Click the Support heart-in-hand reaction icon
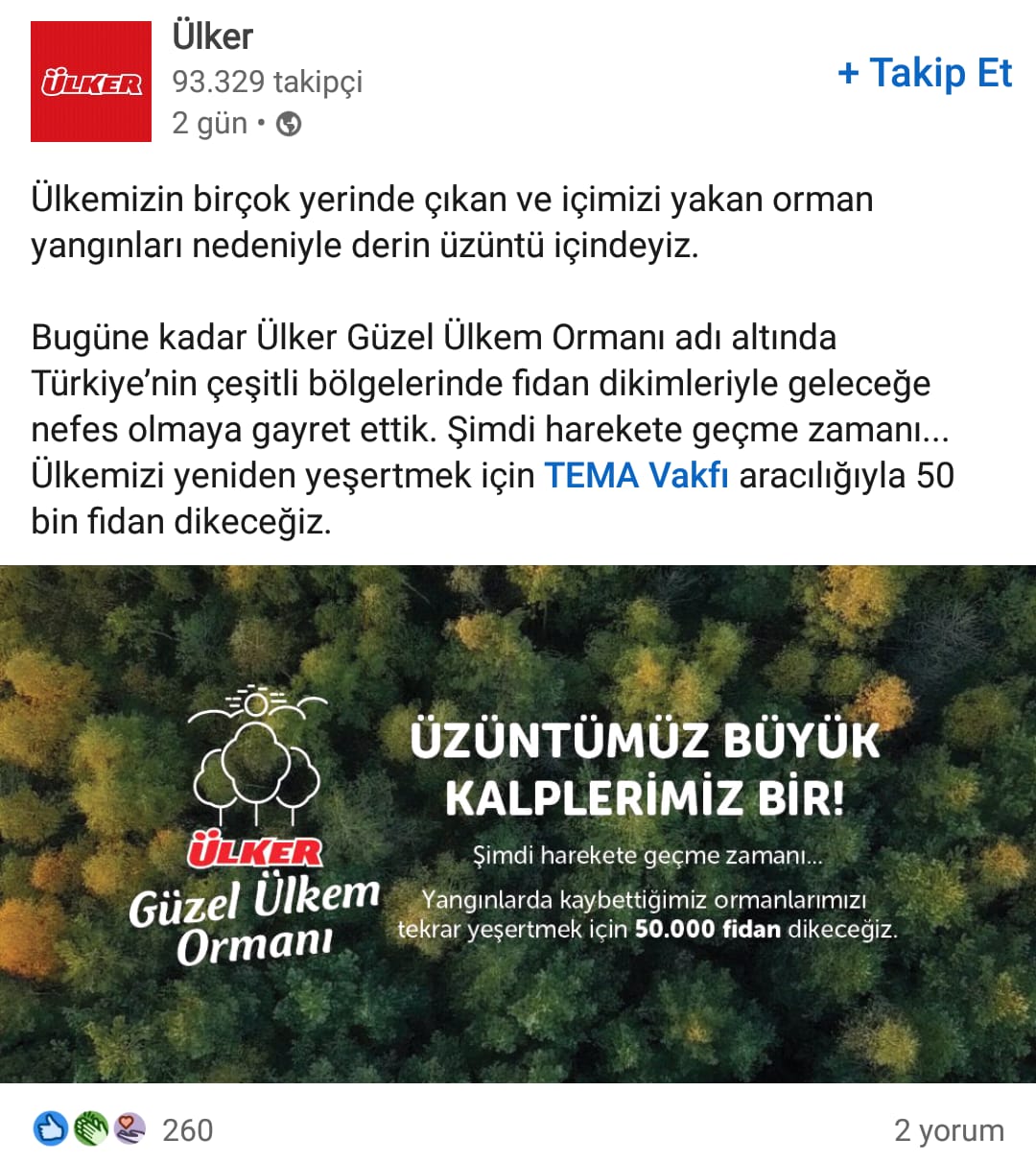The width and height of the screenshot is (1036, 1162). (129, 1130)
